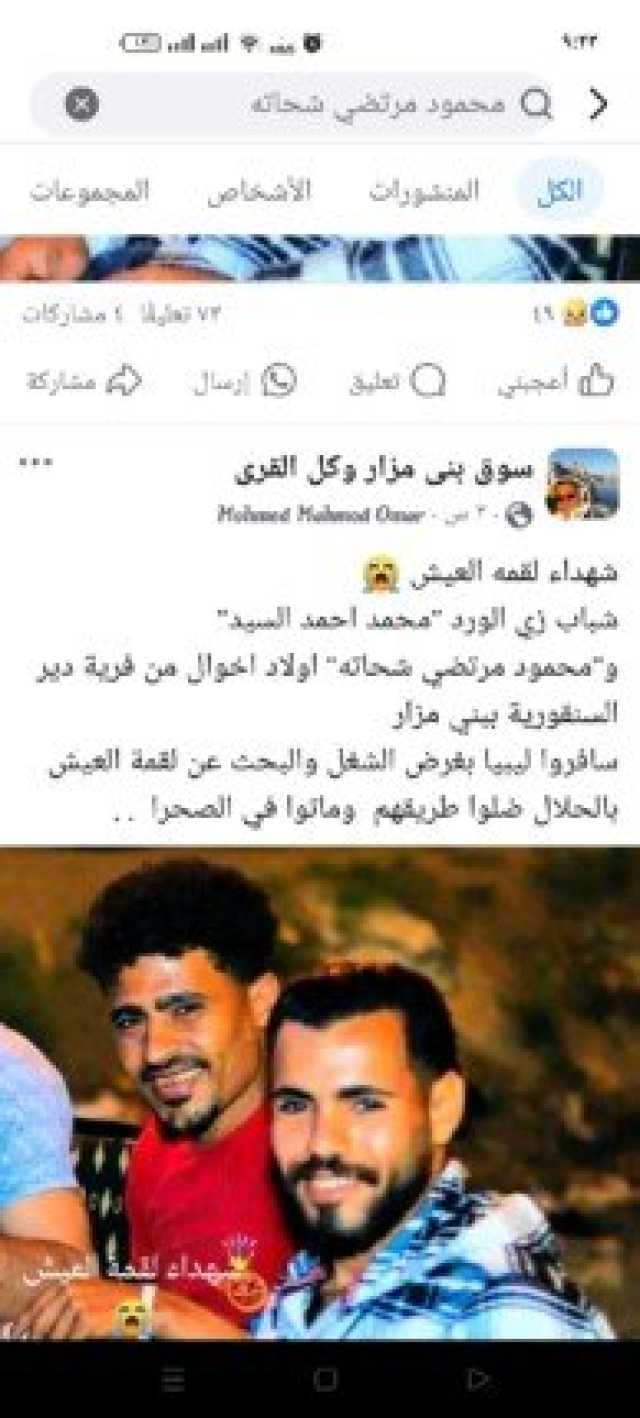Open the photo of the two men
The height and width of the screenshot is (1418, 640).
320,1090
